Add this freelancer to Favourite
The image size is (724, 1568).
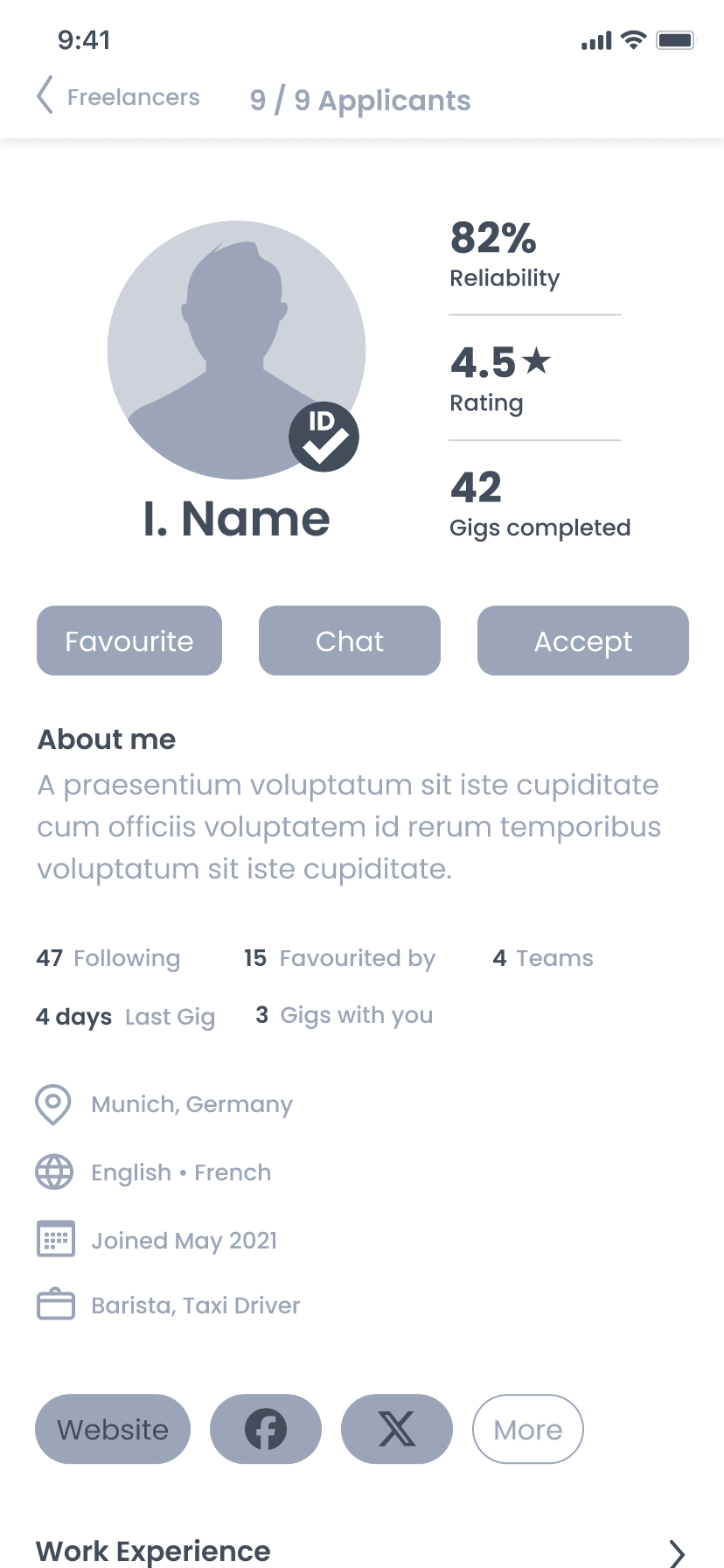(129, 640)
